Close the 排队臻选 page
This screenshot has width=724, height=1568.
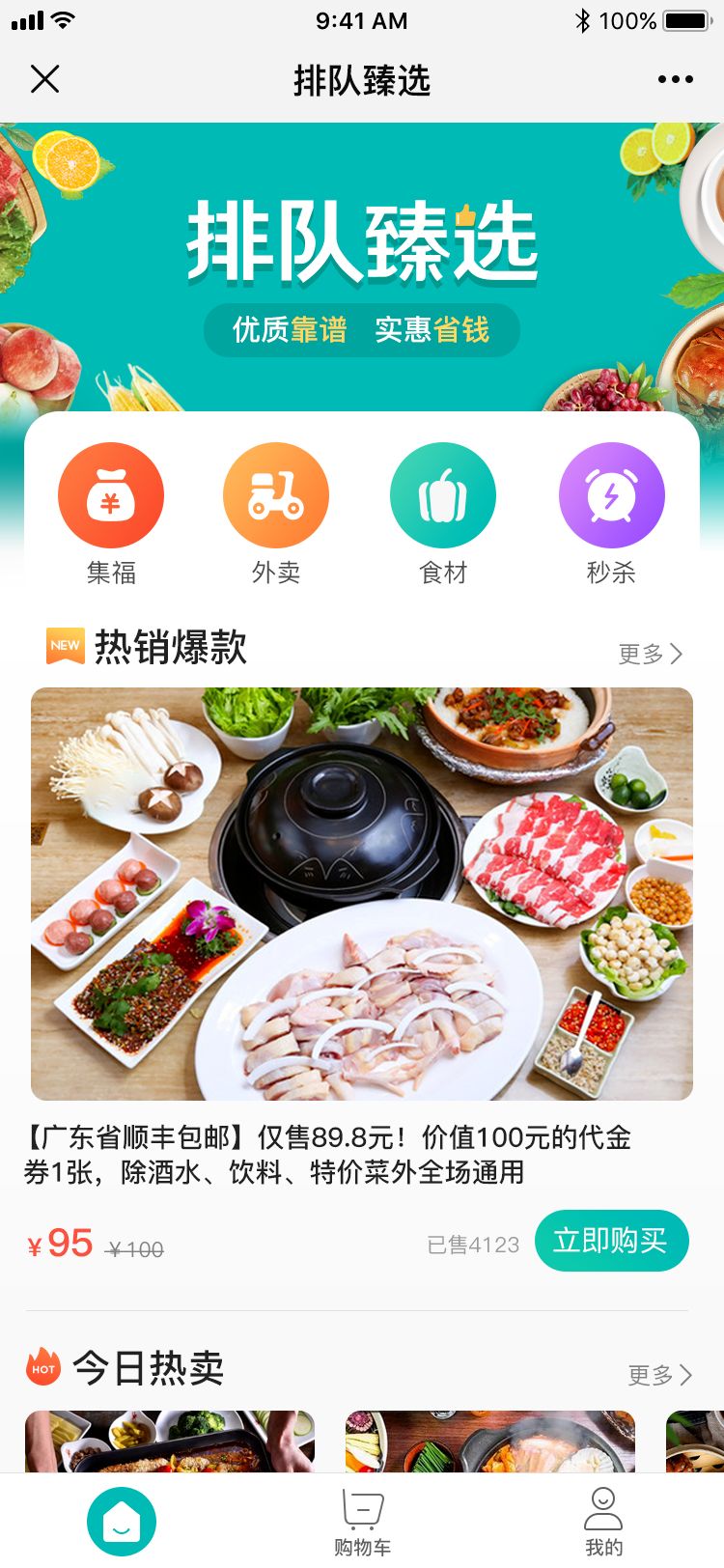coord(45,79)
